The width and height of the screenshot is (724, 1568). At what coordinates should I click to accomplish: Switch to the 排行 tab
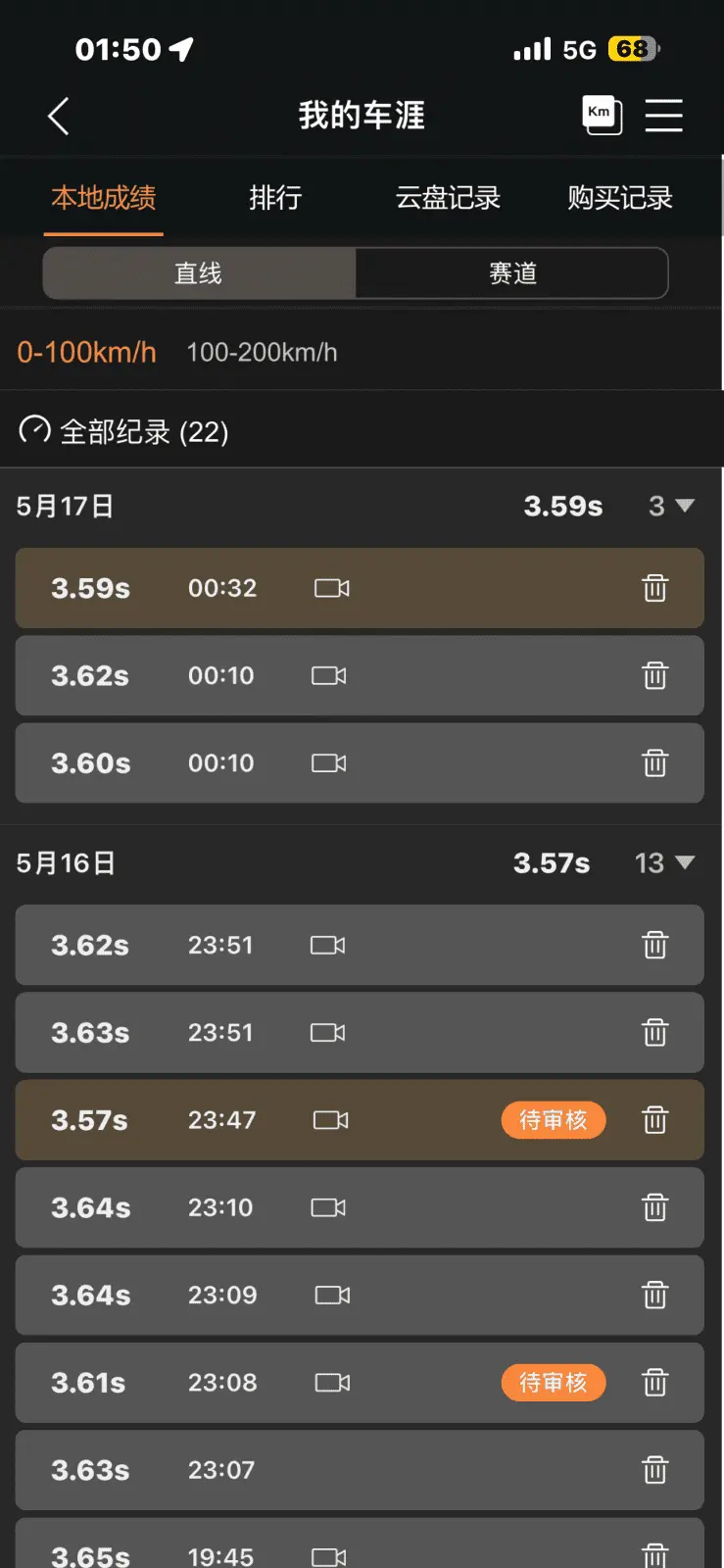coord(275,198)
